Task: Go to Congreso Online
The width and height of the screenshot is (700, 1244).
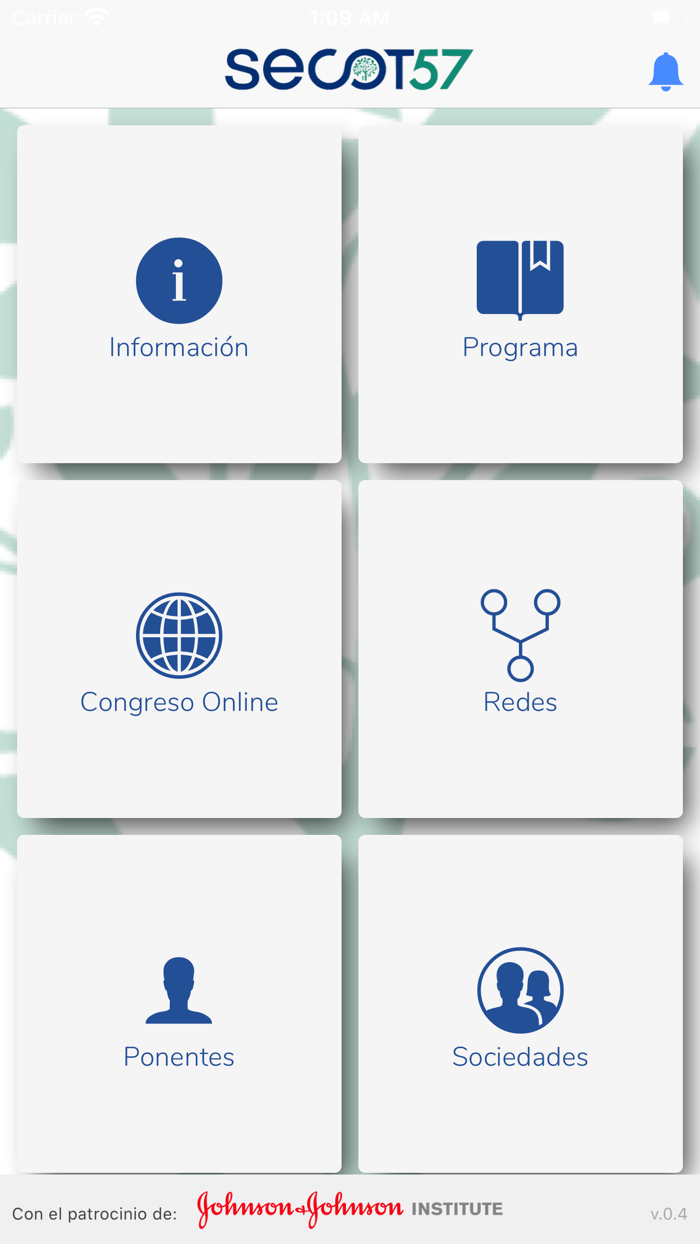Action: [179, 649]
